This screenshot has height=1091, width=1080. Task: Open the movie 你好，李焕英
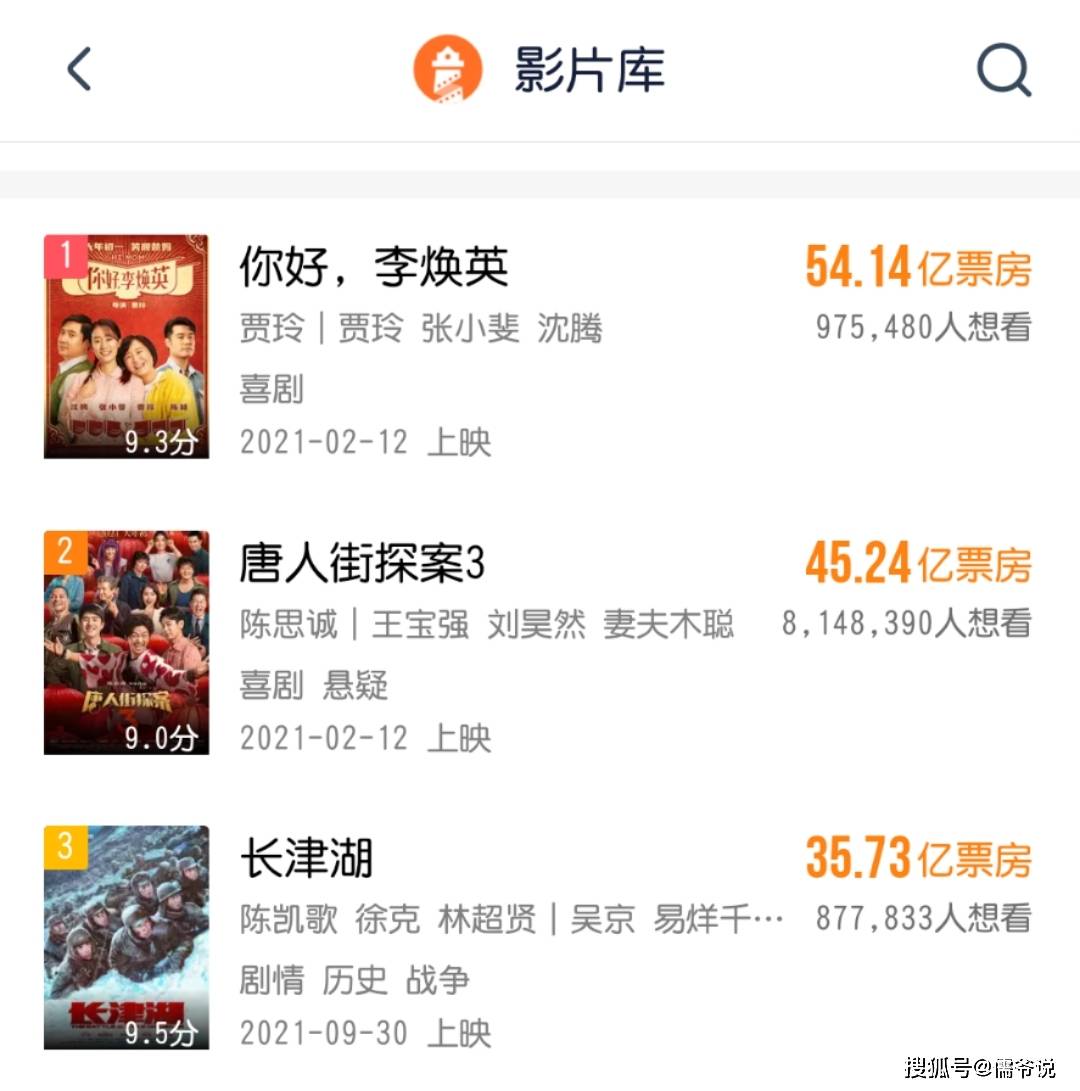[x=375, y=265]
